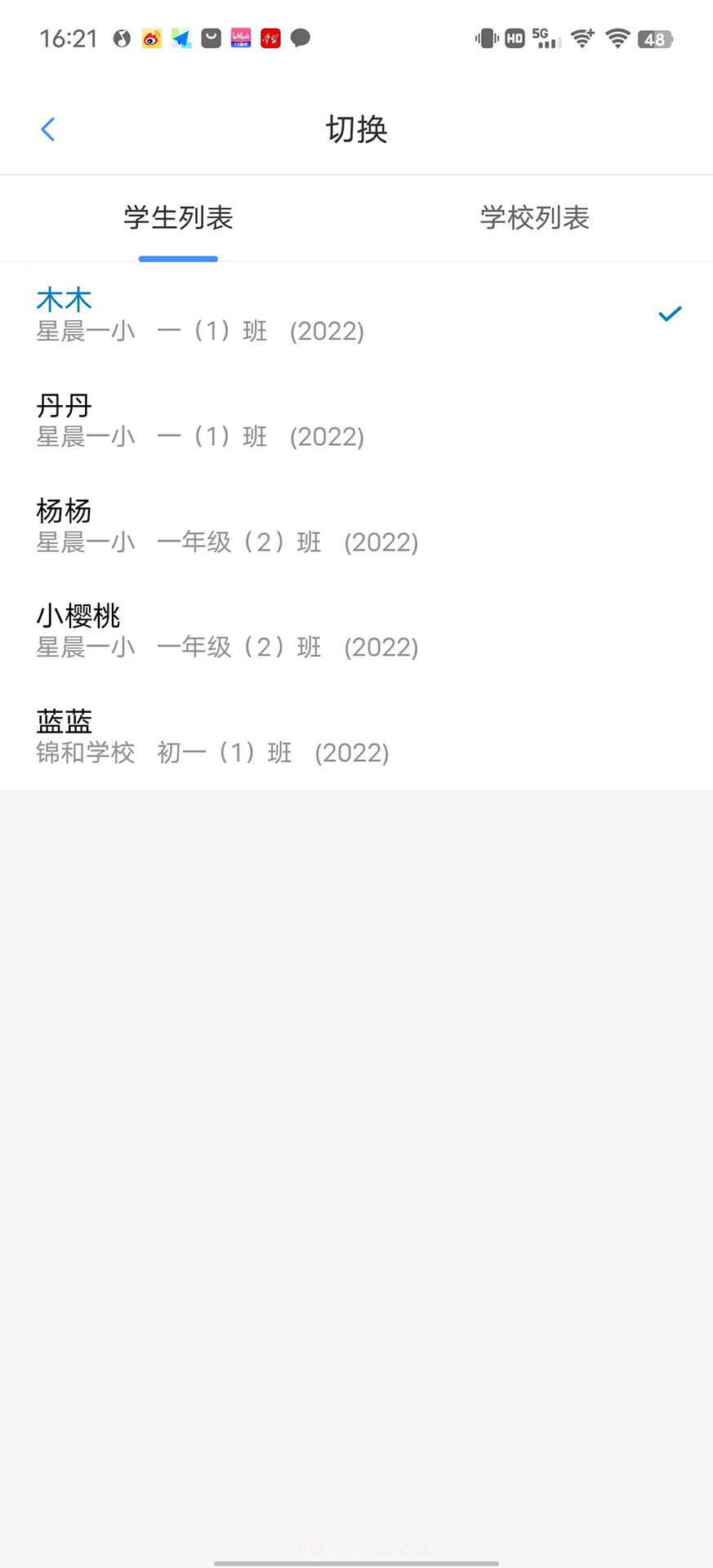Tap the 切换 page title
The height and width of the screenshot is (1568, 713).
[356, 129]
